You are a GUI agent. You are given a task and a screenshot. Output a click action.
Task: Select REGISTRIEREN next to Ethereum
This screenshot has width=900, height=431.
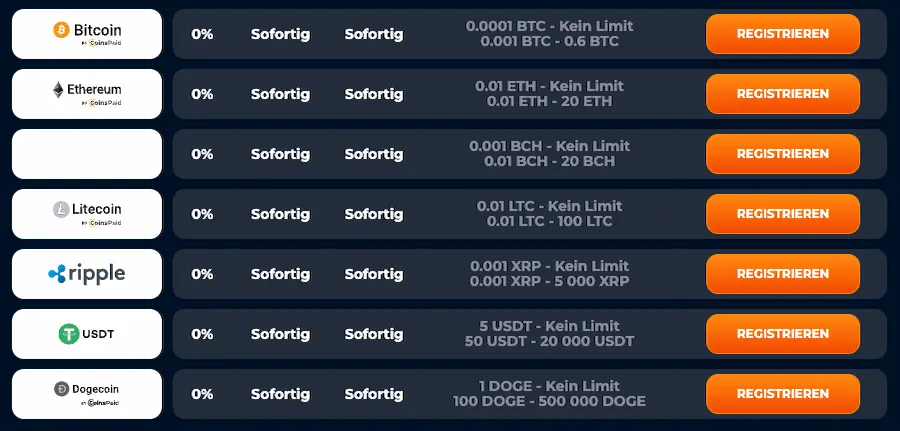pos(782,94)
